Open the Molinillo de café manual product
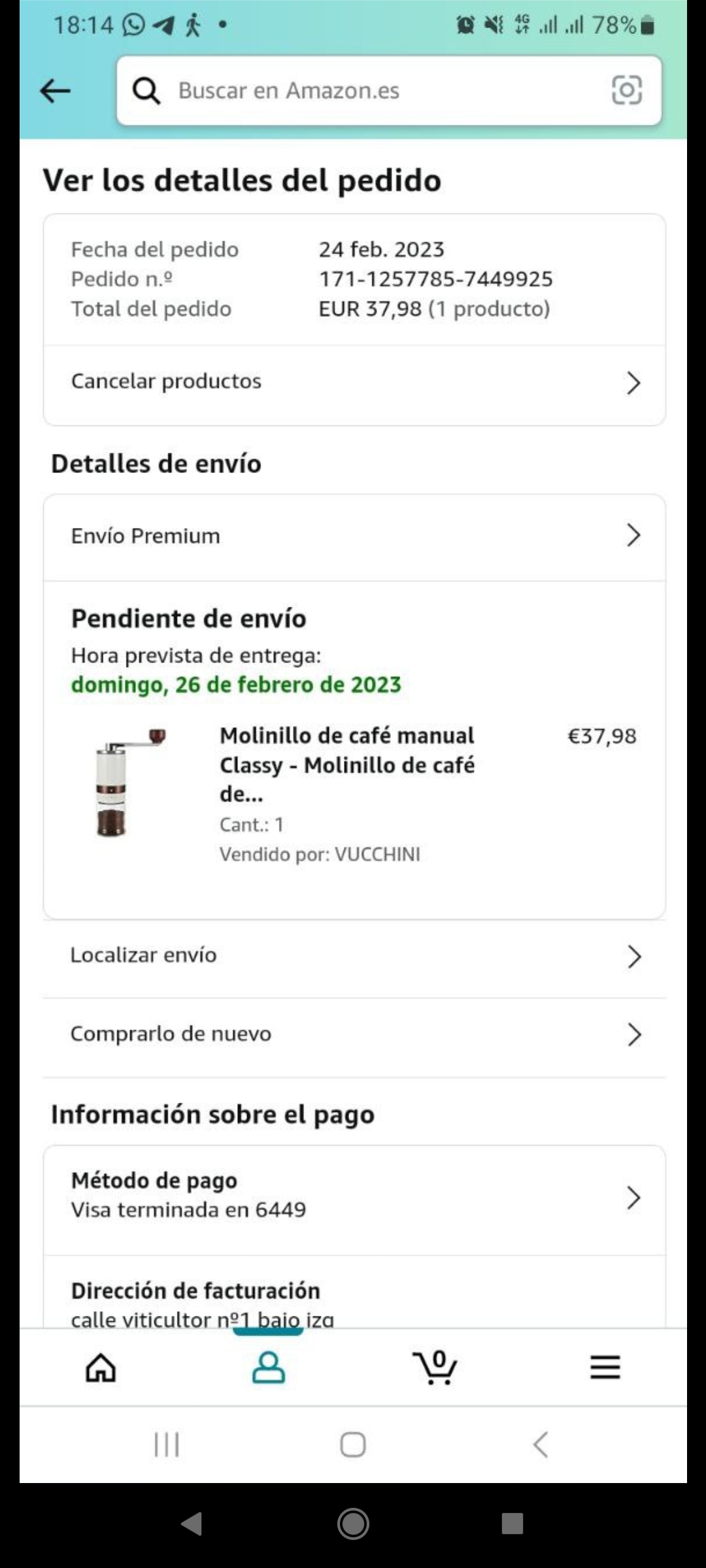Image resolution: width=706 pixels, height=1568 pixels. click(346, 764)
